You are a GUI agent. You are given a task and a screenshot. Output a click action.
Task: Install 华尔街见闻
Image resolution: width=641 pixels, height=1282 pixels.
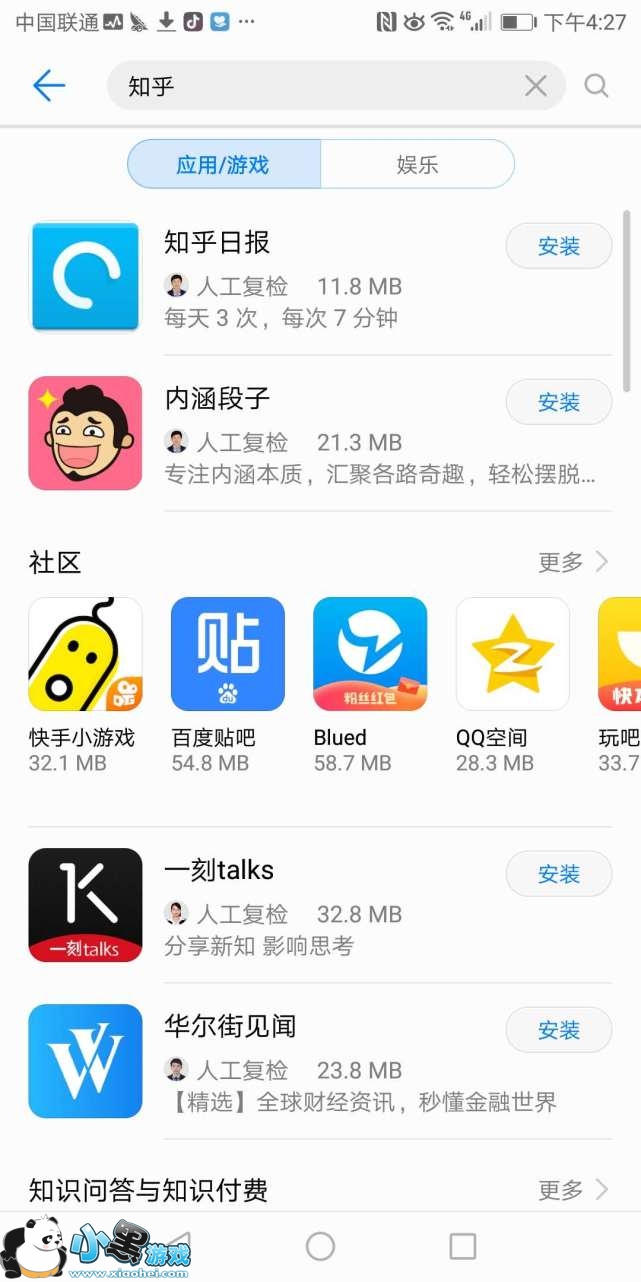click(558, 1030)
